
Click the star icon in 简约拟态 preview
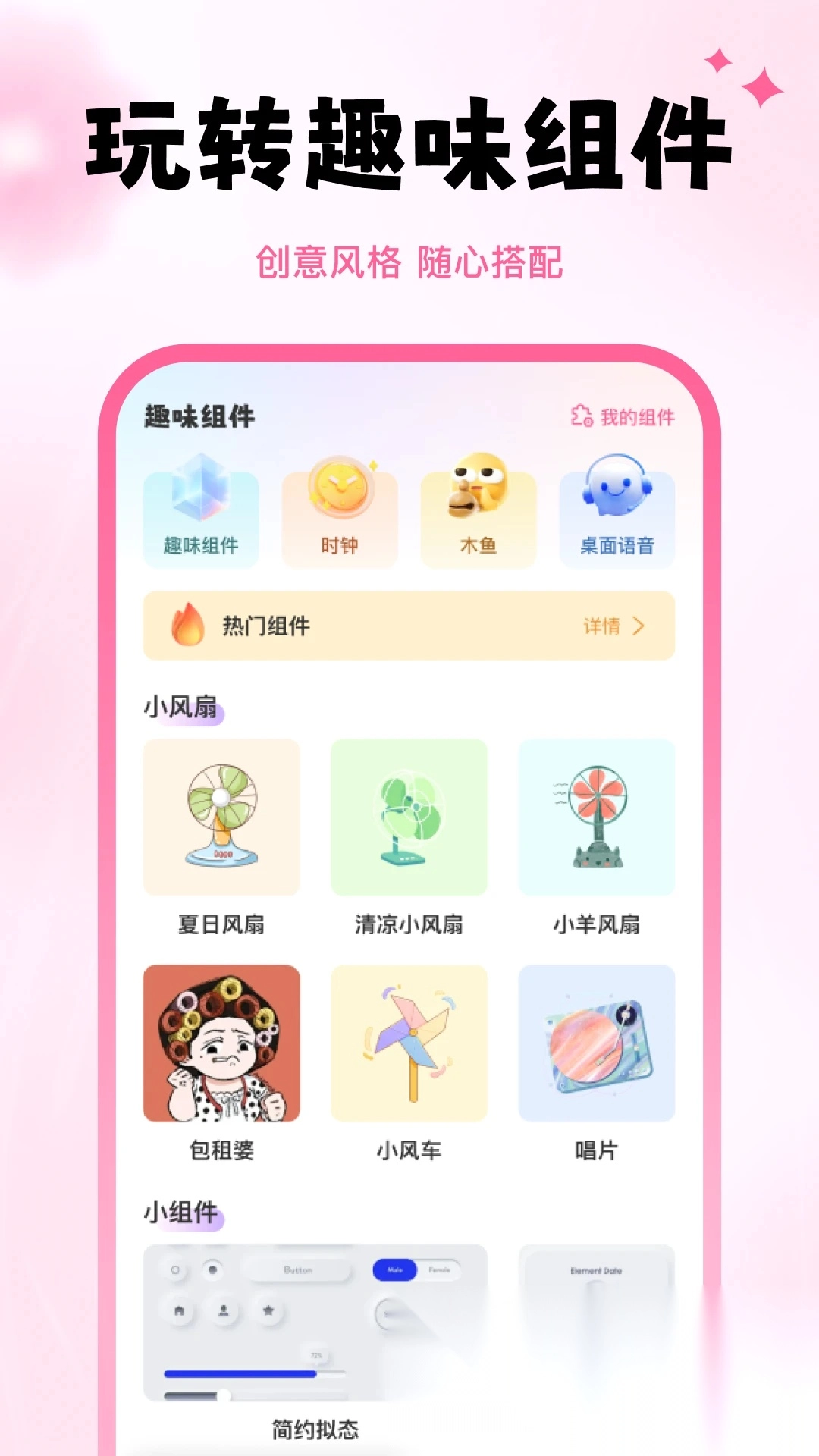pyautogui.click(x=268, y=1311)
